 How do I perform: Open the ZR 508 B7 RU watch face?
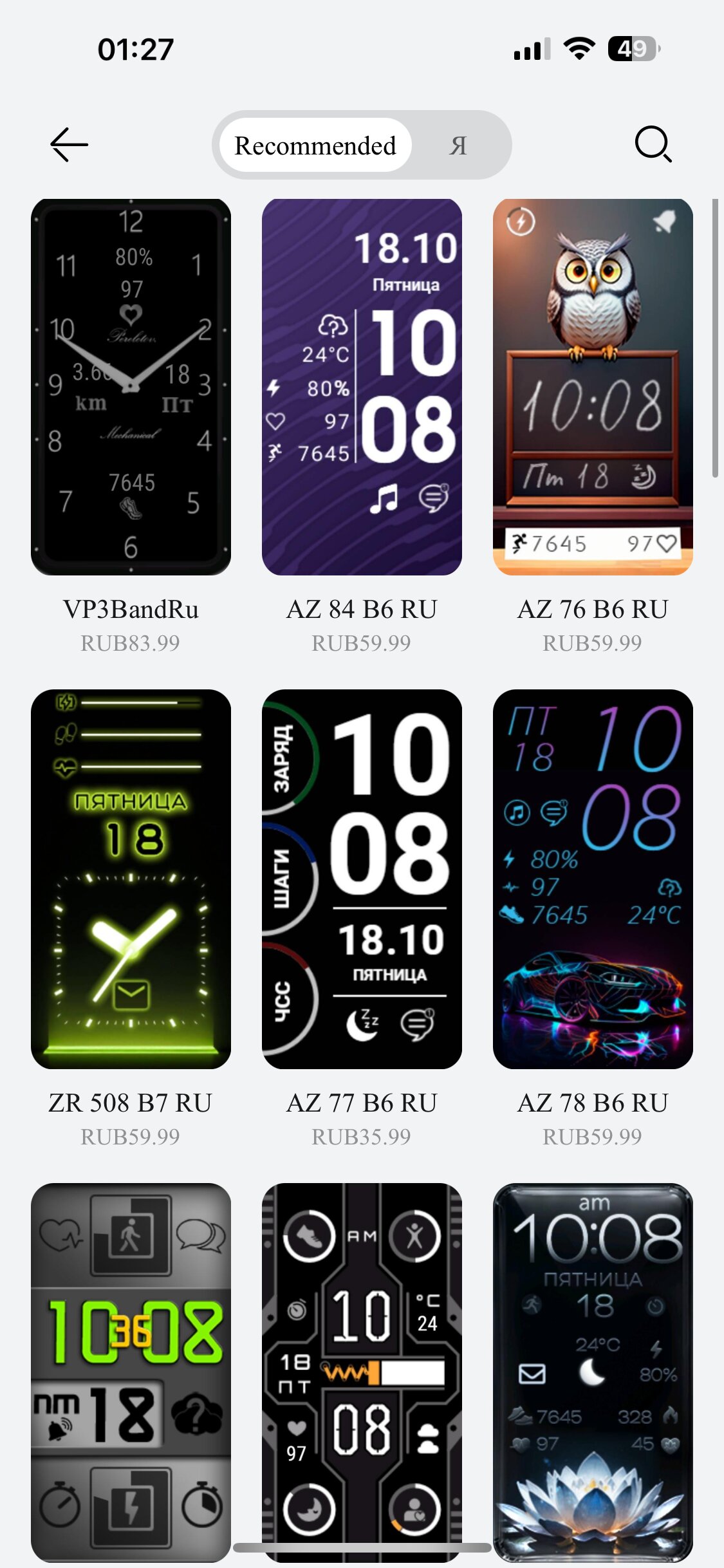[x=131, y=879]
